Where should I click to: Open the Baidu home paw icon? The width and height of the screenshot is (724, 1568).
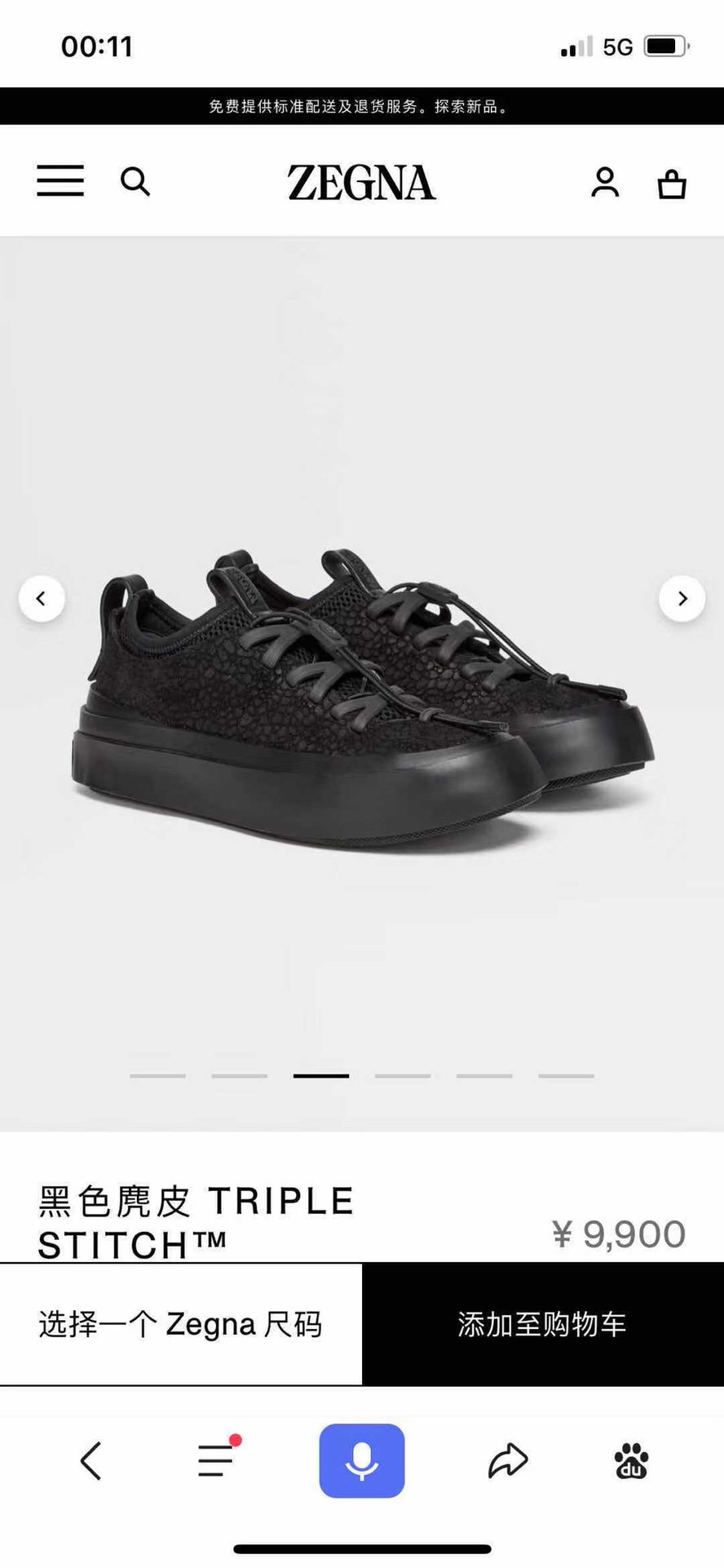[x=632, y=1460]
